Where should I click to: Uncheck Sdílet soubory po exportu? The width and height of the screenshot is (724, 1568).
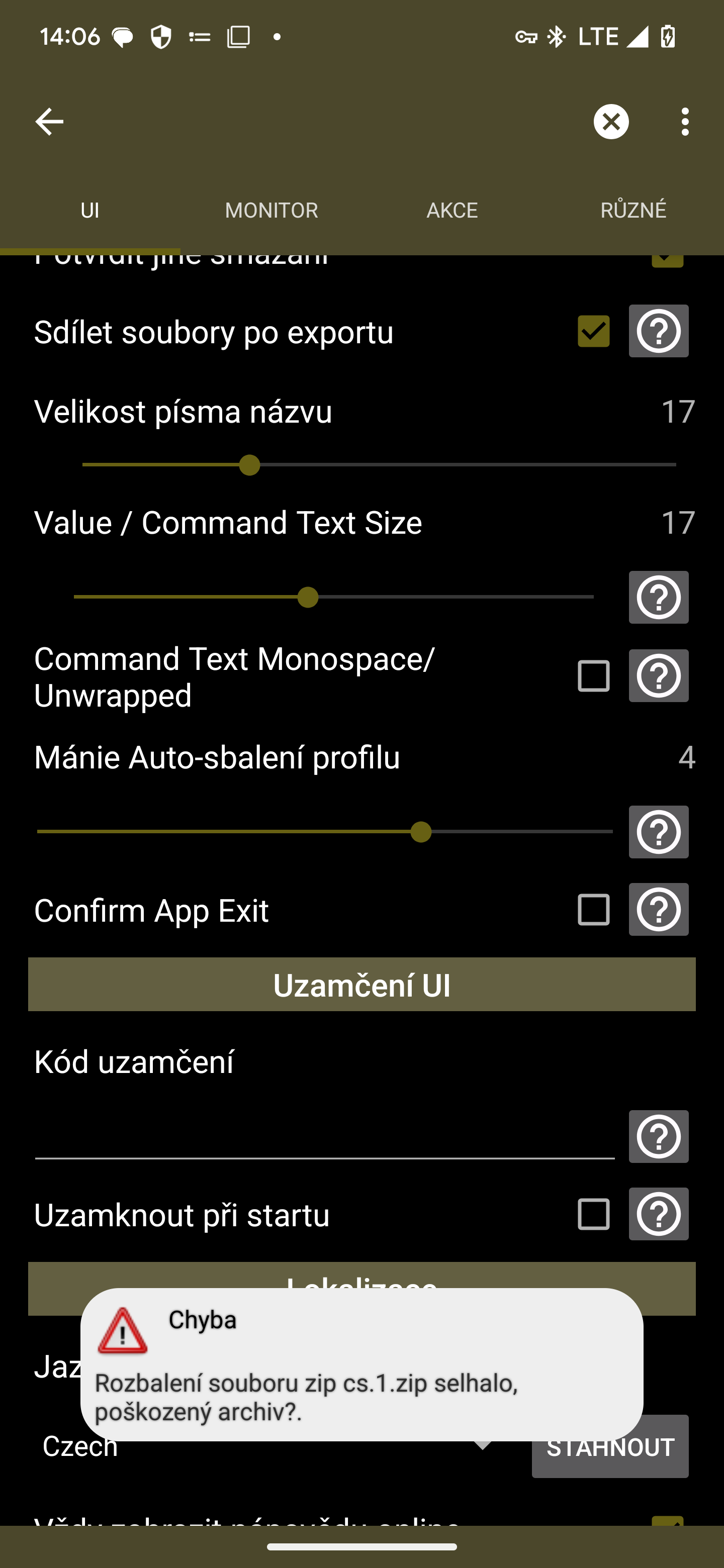pyautogui.click(x=593, y=331)
